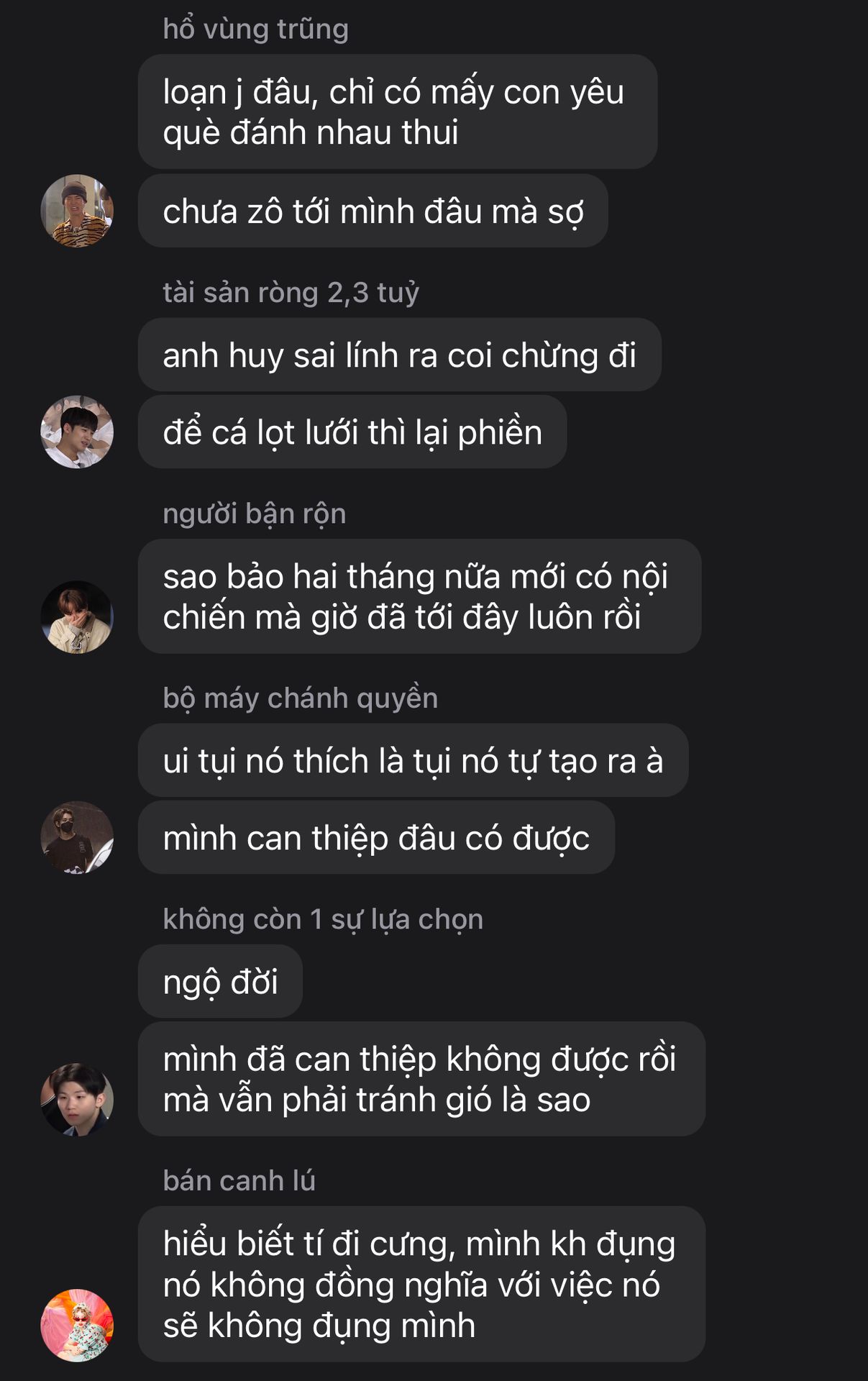Open avatar of sender hồ vùng trũng

(x=77, y=211)
